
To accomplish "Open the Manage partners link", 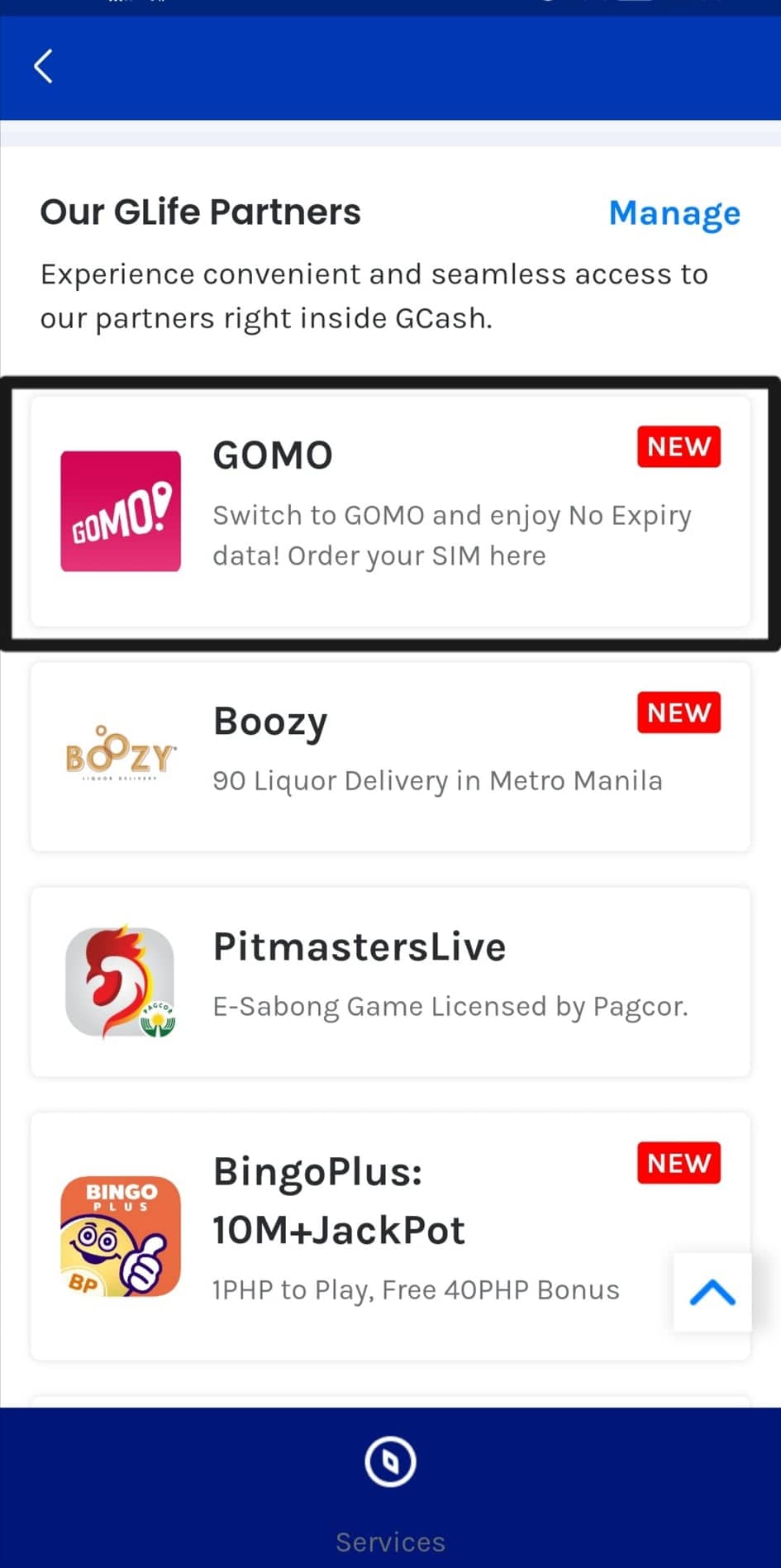I will 674,213.
